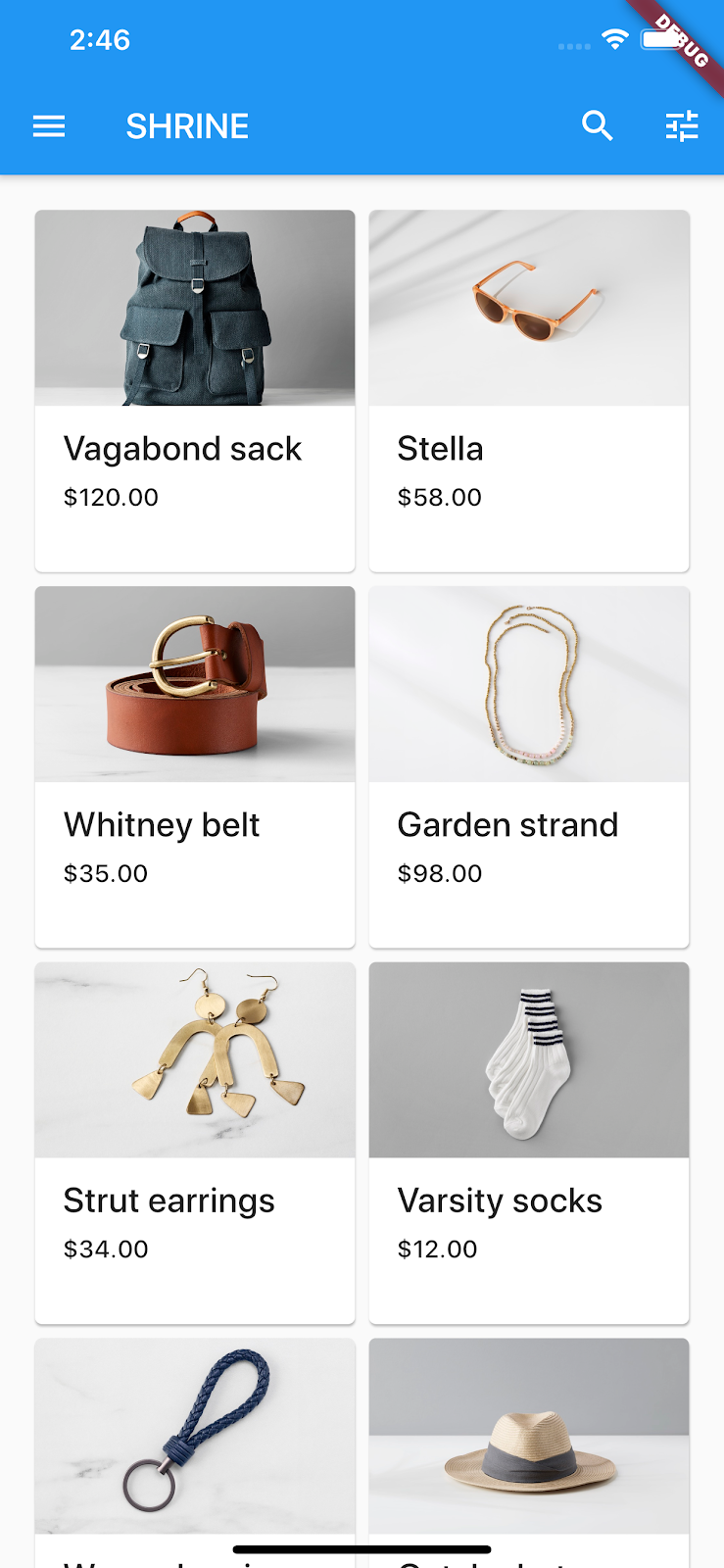Select the Stella sunglasses card
The width and height of the screenshot is (724, 1568).
point(529,390)
